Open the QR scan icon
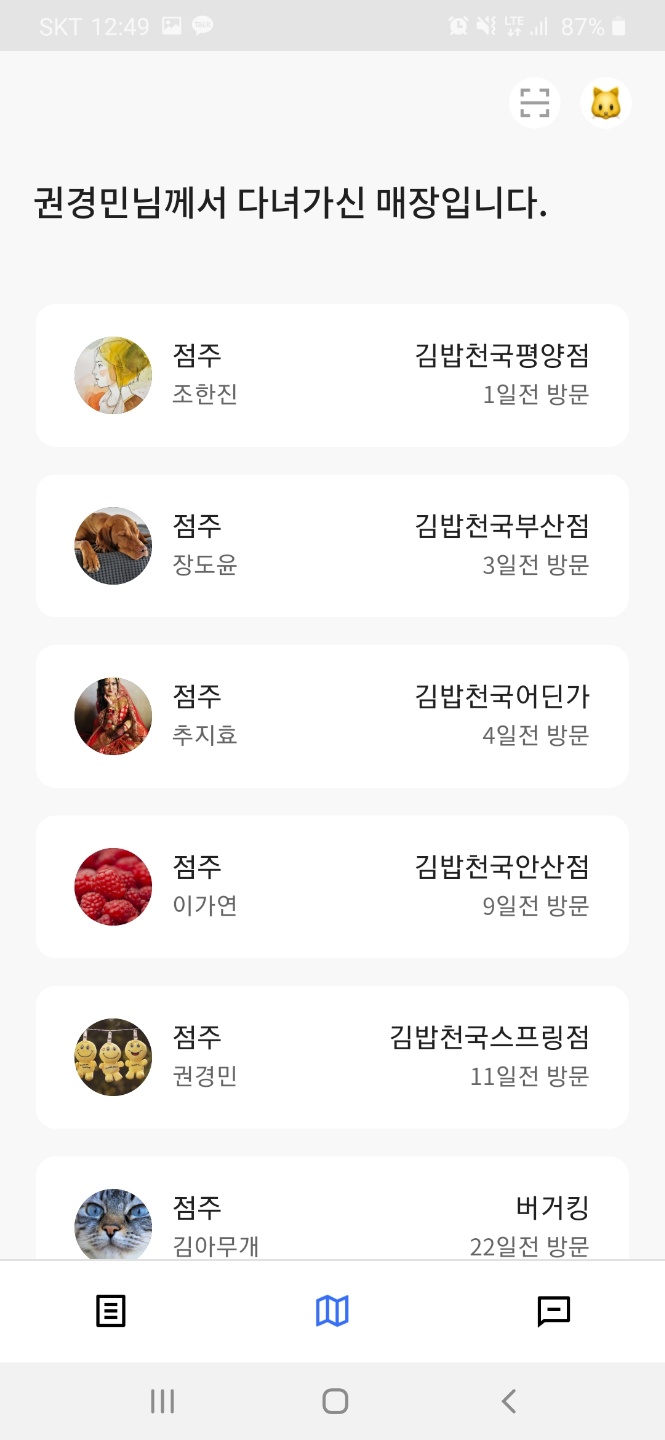 pos(535,103)
